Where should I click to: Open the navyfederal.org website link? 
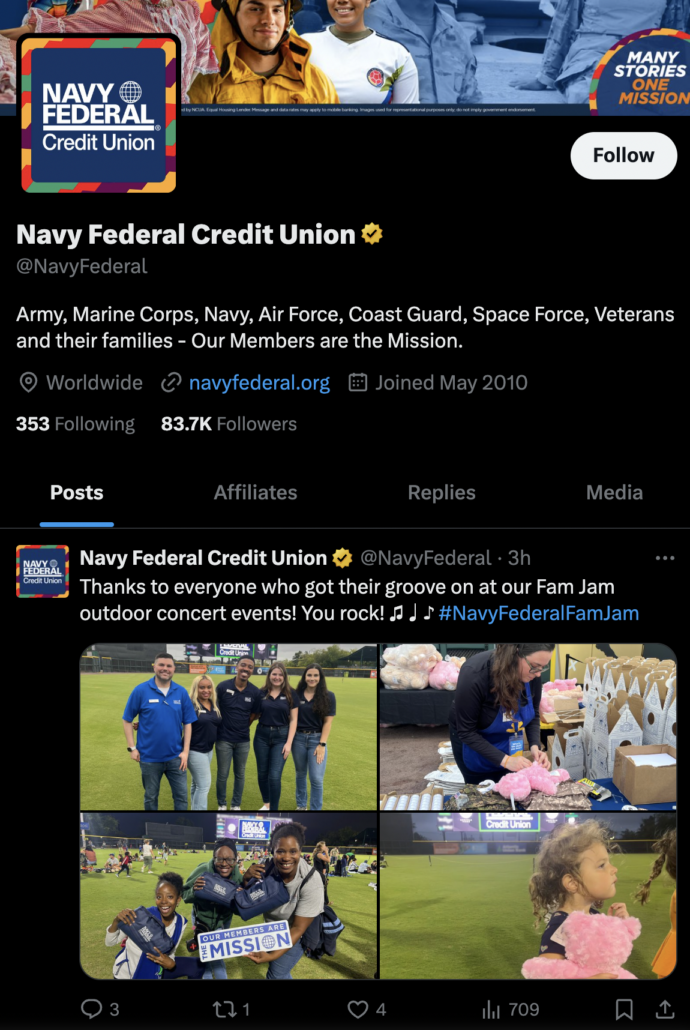(259, 382)
